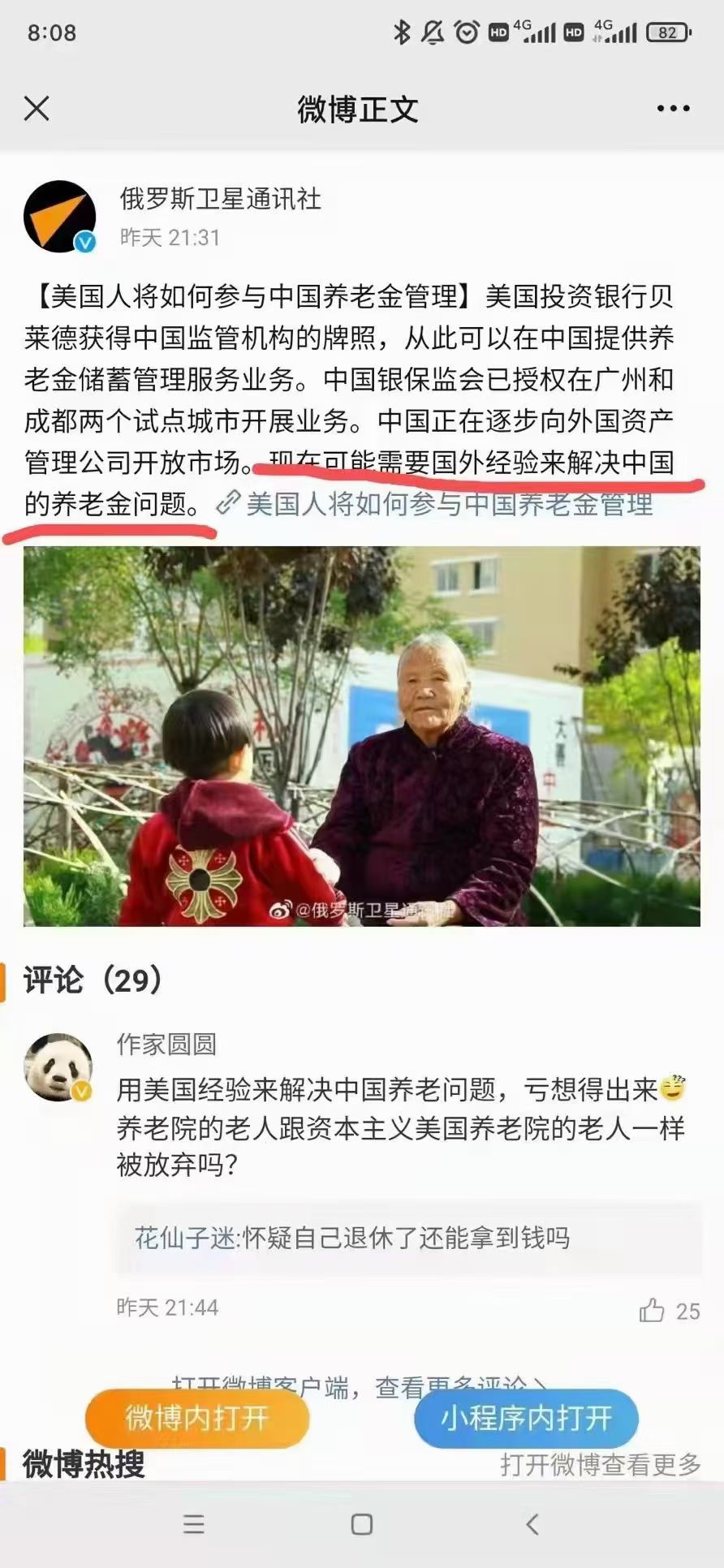Like 作家圆圆's comment
This screenshot has width=724, height=1568.
pos(653,1310)
